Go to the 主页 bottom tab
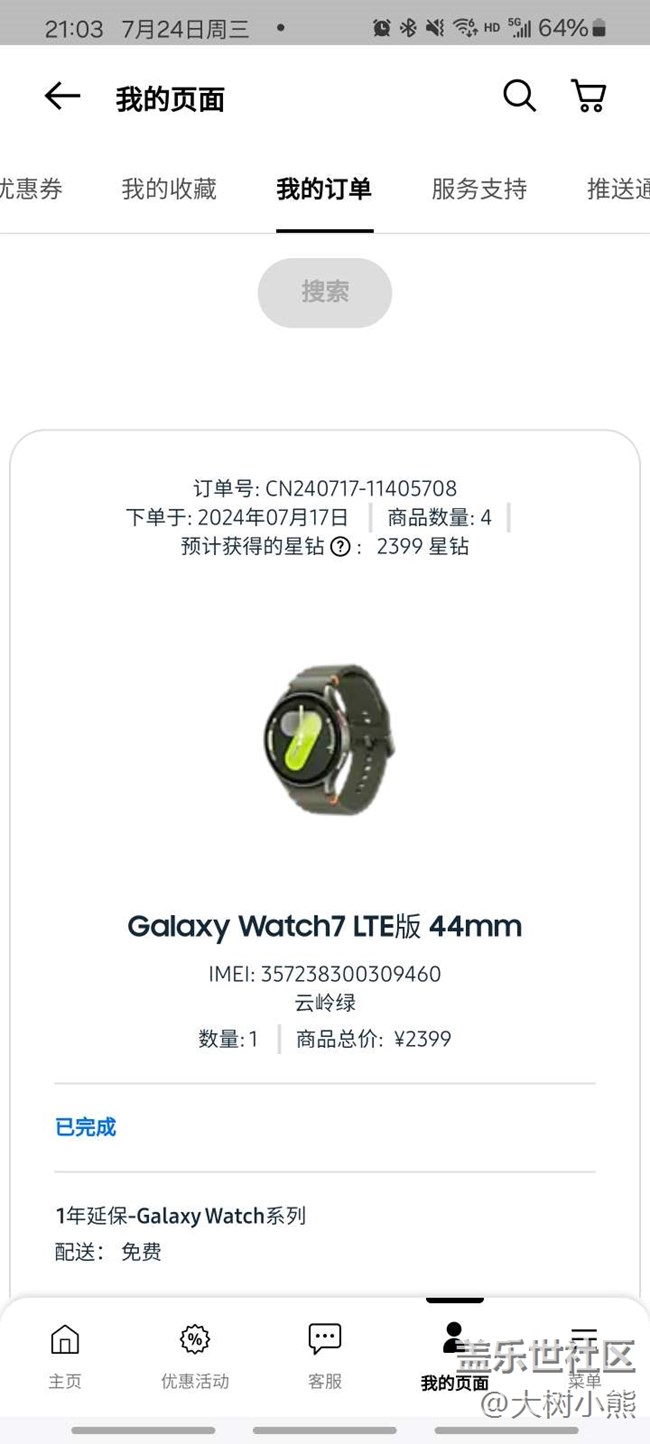 tap(65, 1356)
